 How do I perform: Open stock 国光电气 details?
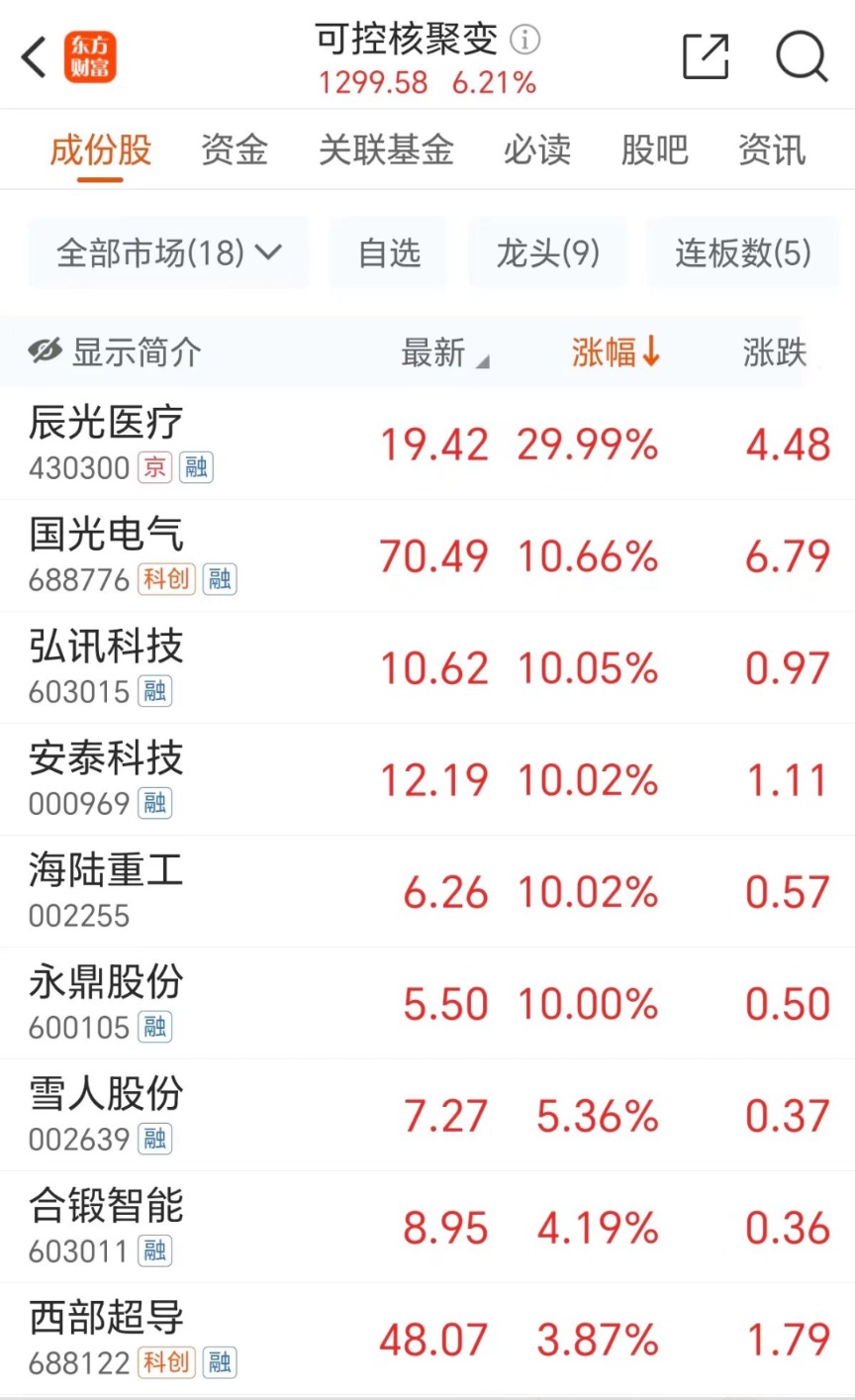coord(427,555)
